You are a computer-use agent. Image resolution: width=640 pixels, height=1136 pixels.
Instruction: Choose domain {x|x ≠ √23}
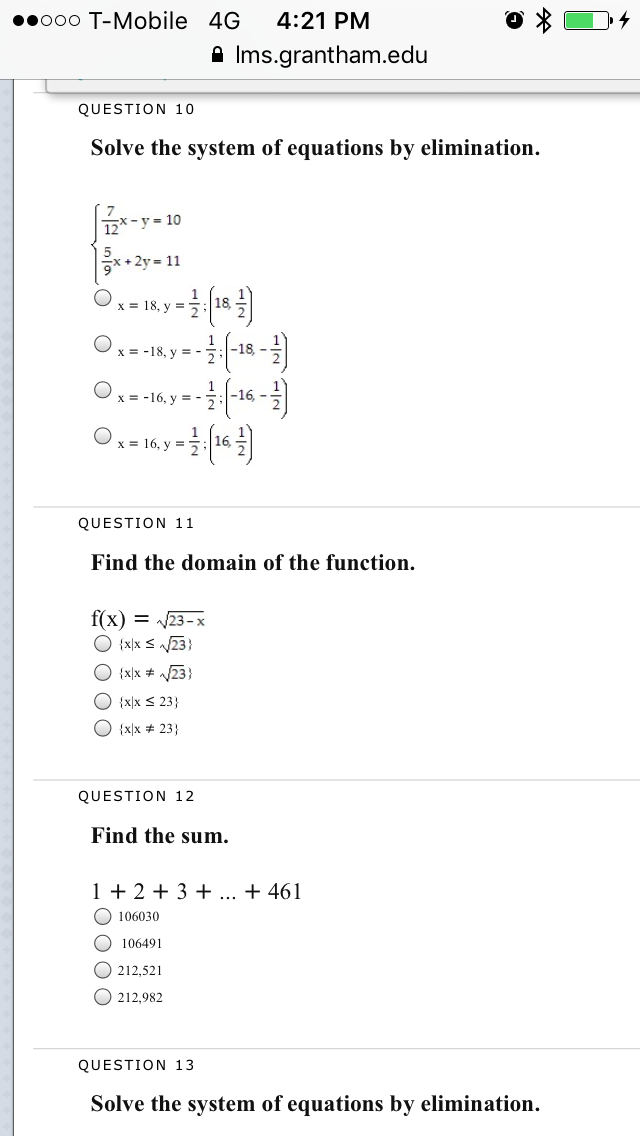(103, 672)
